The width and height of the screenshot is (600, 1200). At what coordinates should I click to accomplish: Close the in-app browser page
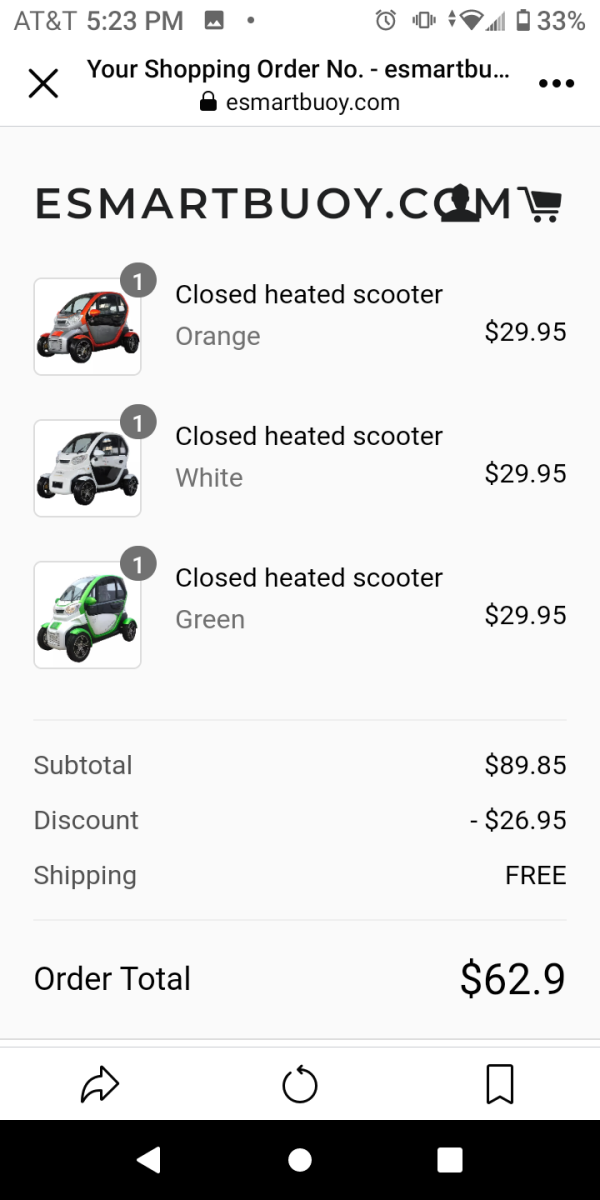click(43, 84)
